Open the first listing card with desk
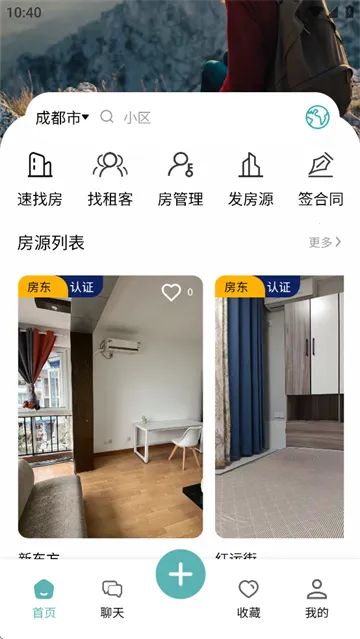 click(110, 407)
